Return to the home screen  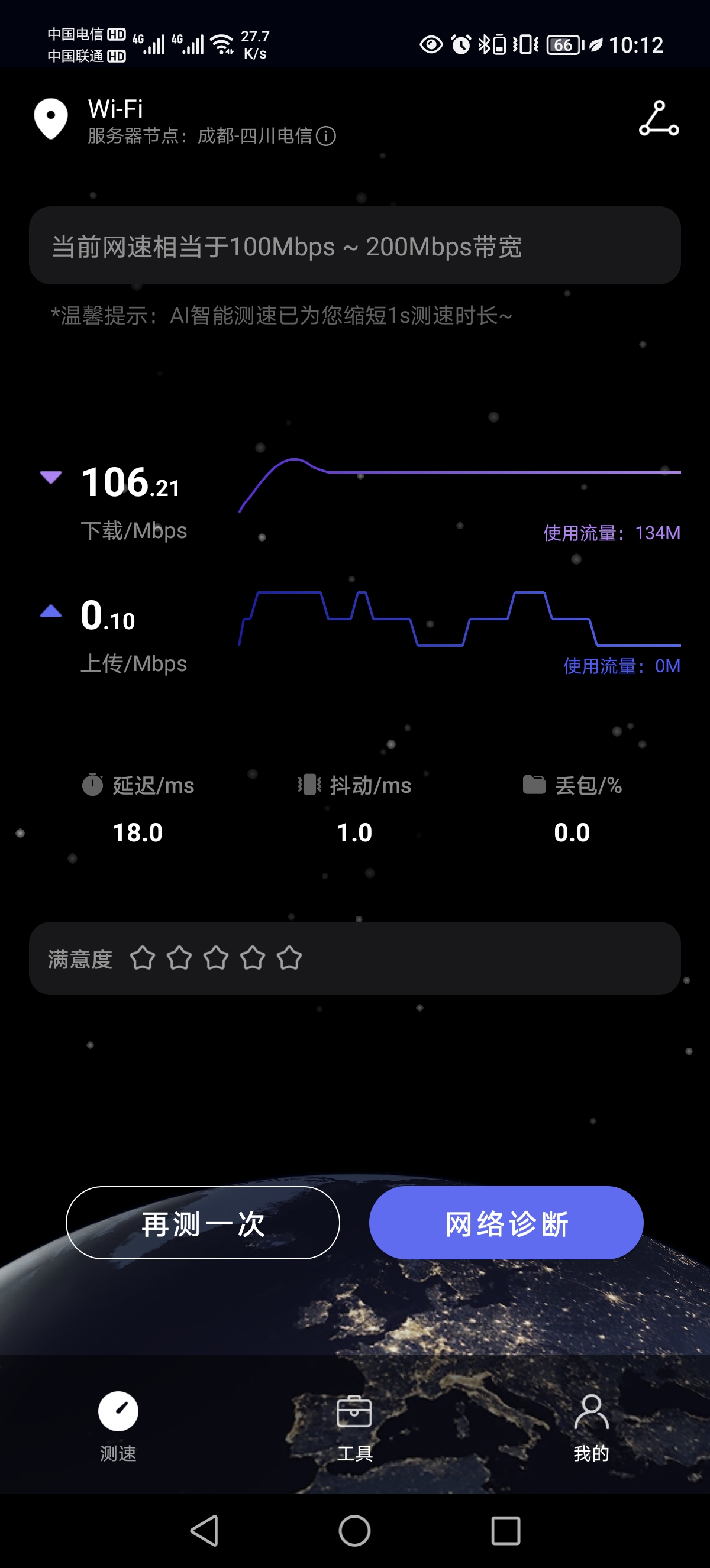point(354,1530)
